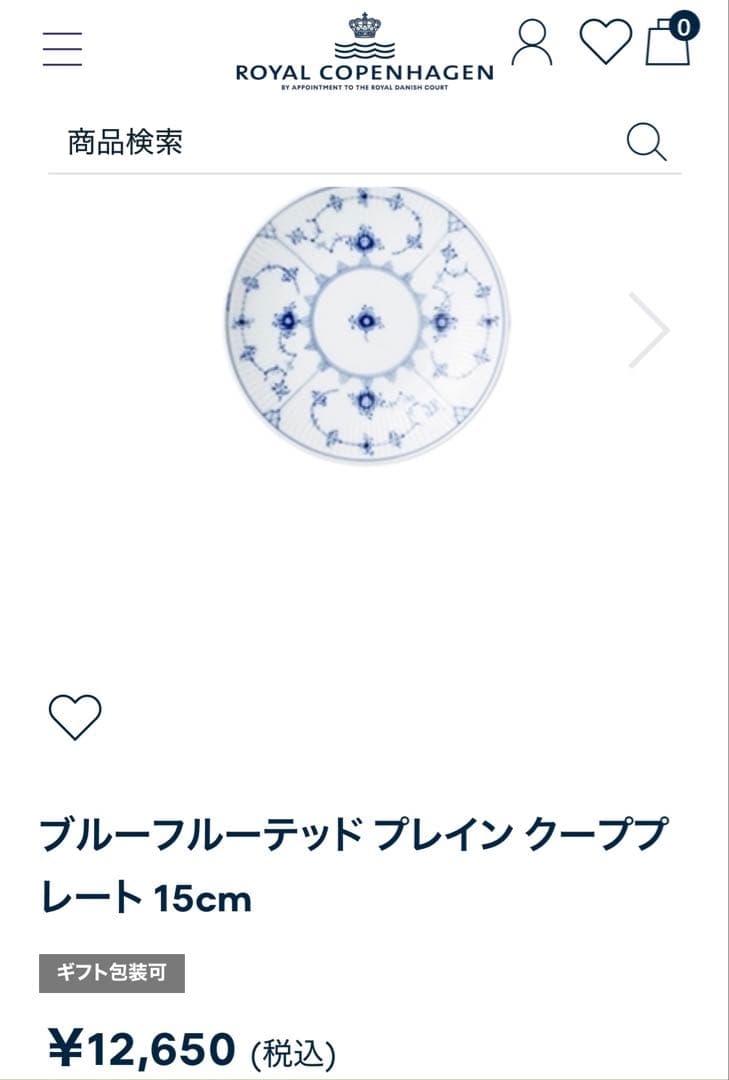Click the next-image arrow beside the plate
The width and height of the screenshot is (729, 1080).
650,328
